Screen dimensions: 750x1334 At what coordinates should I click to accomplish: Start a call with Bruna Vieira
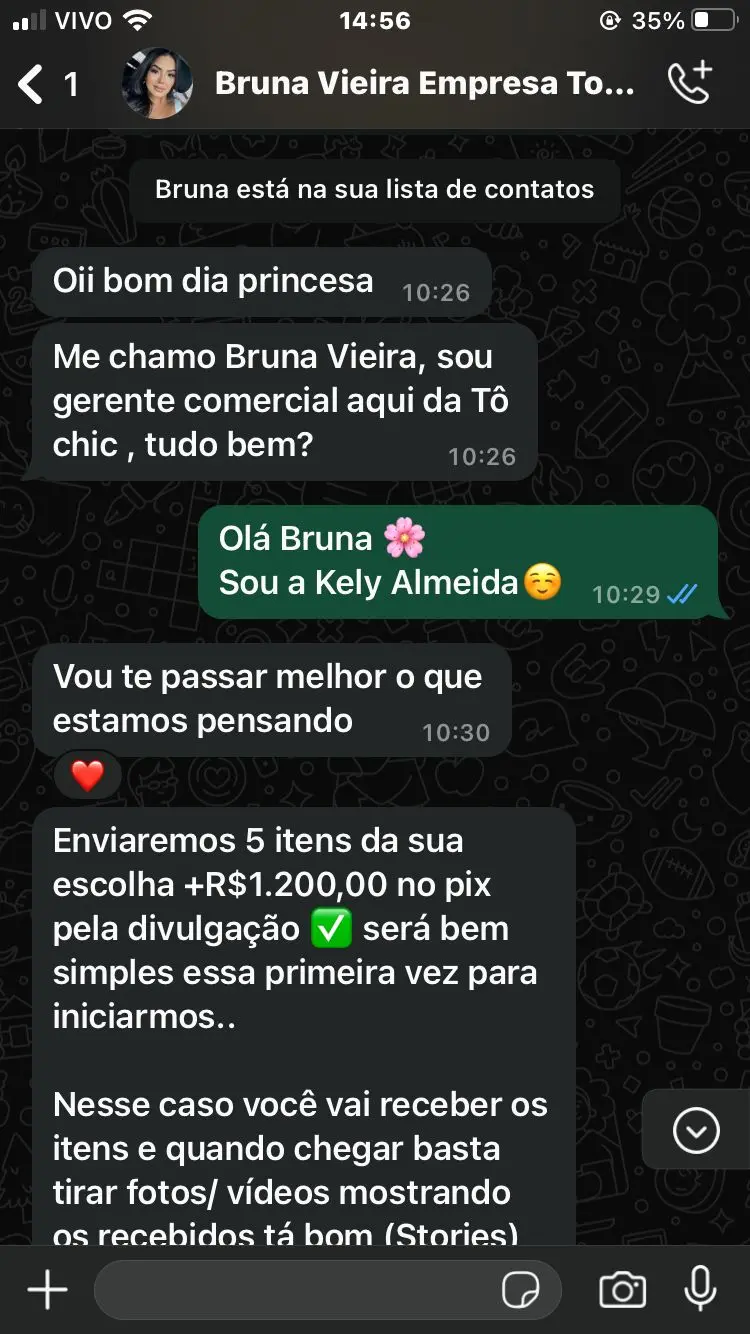(690, 84)
